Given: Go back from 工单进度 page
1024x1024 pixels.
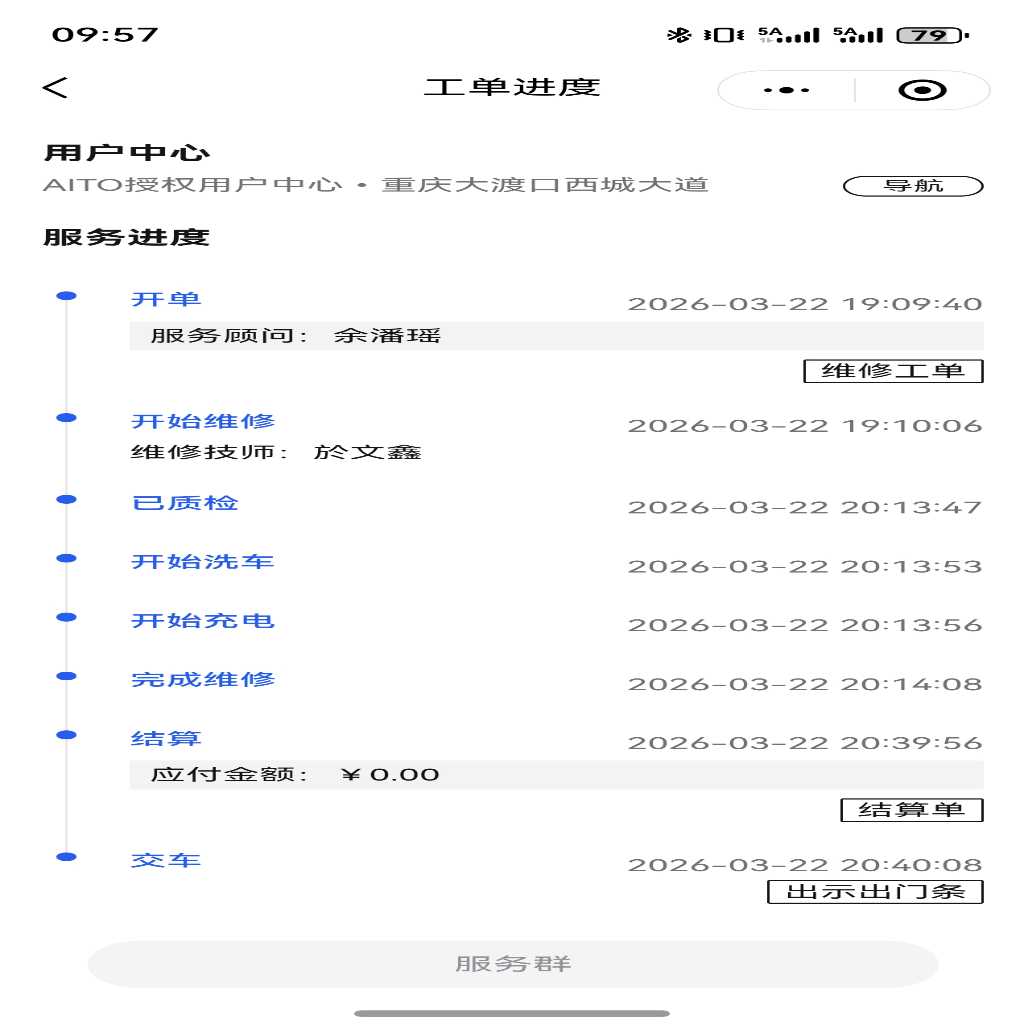Looking at the screenshot, I should (x=56, y=88).
